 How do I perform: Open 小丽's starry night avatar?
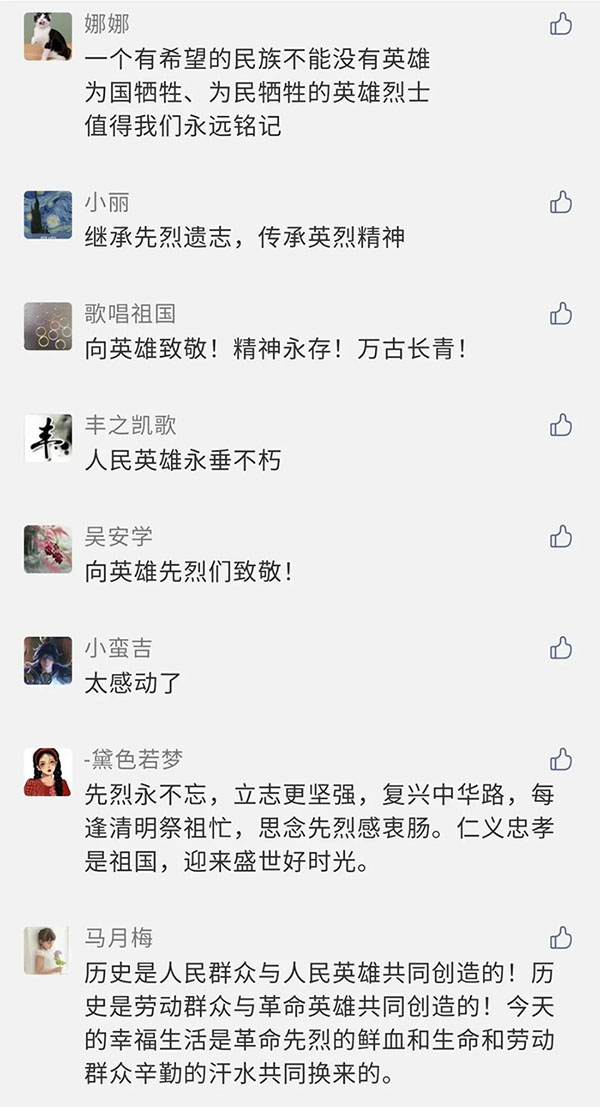(x=48, y=215)
